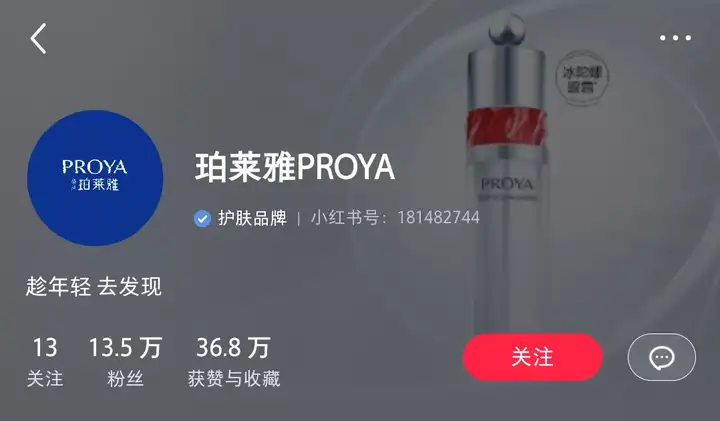Screen dimensions: 720x421
Task: Open the 36.8 万 获赞与收藏 details
Action: (234, 362)
